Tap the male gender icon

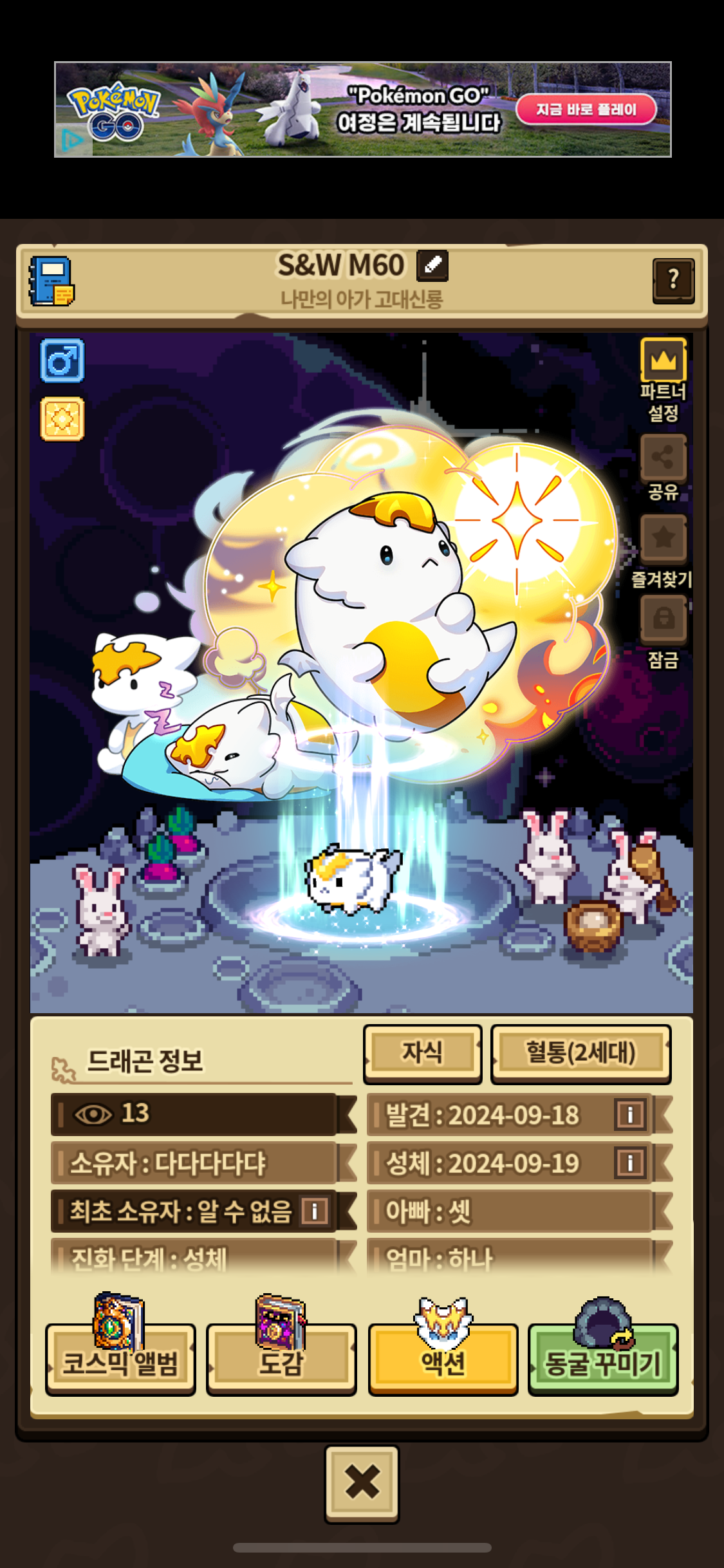[62, 360]
